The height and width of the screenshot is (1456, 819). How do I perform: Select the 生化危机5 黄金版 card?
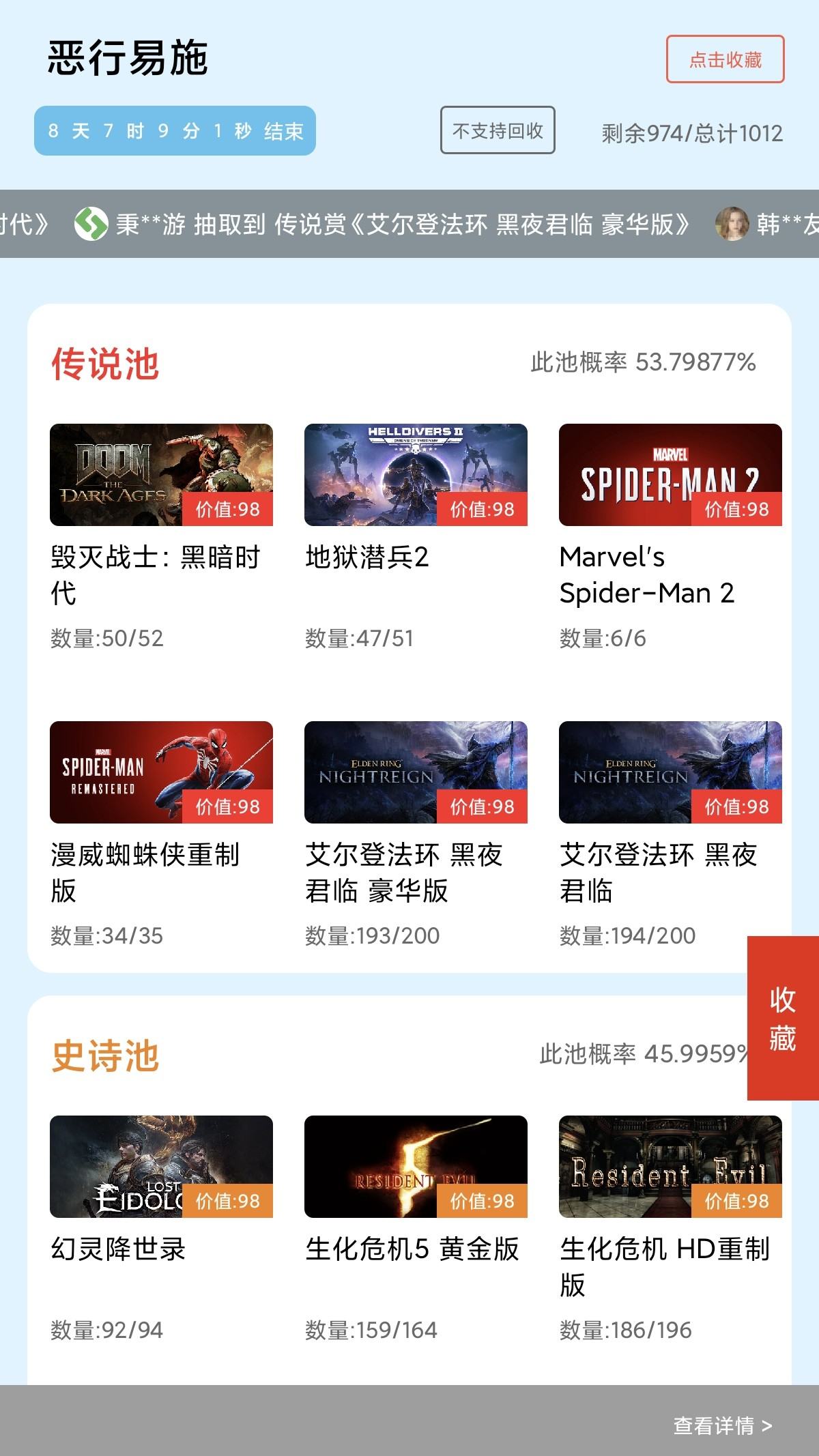point(416,1167)
